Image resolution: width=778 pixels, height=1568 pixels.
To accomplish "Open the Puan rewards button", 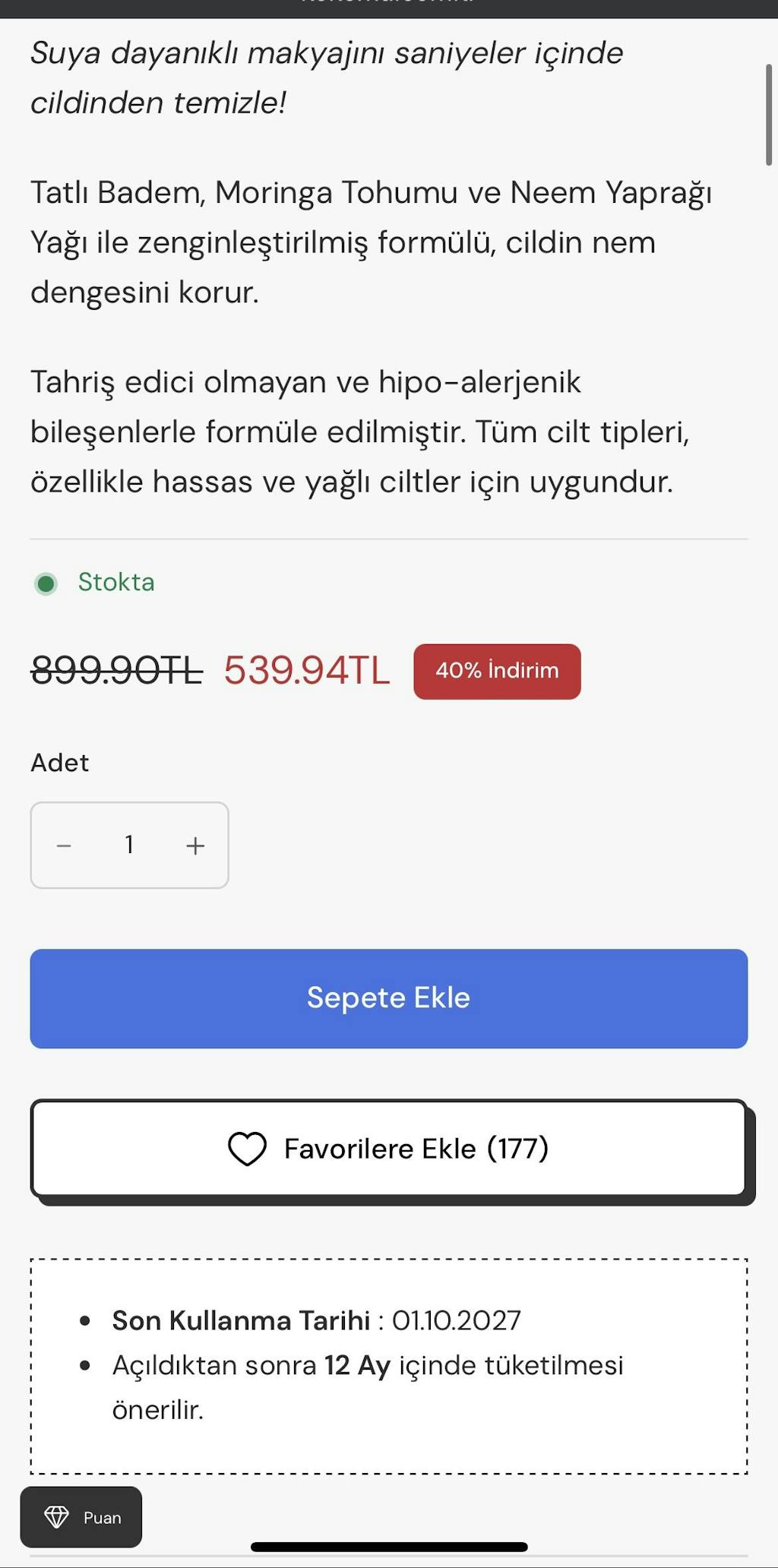I will [x=81, y=1517].
